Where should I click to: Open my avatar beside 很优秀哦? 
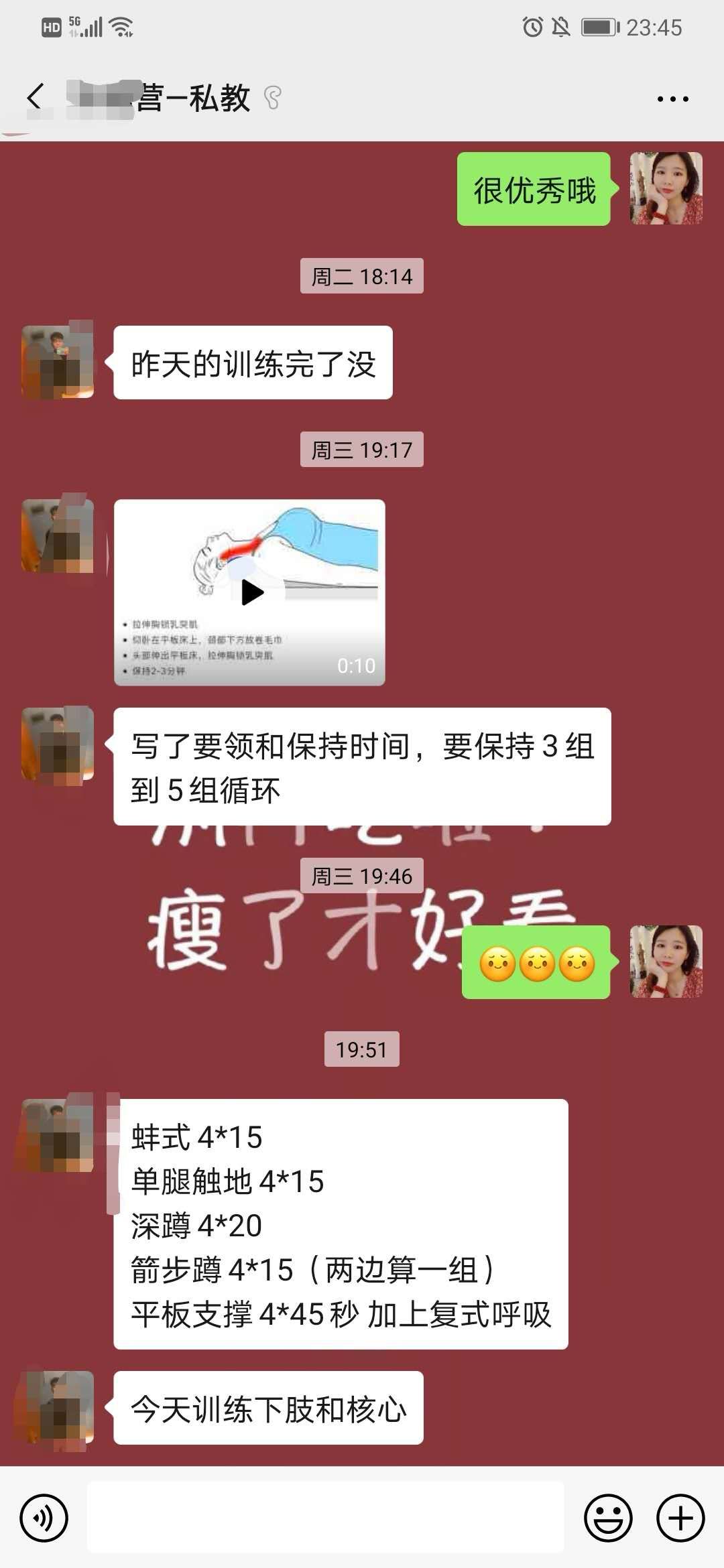666,189
